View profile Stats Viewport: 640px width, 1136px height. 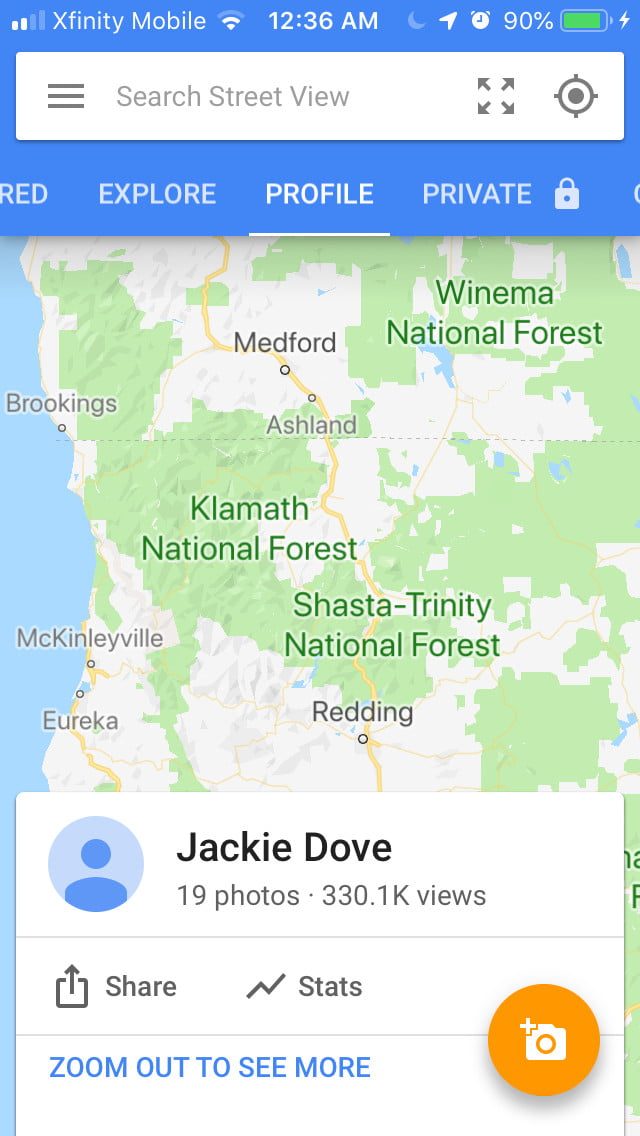304,987
